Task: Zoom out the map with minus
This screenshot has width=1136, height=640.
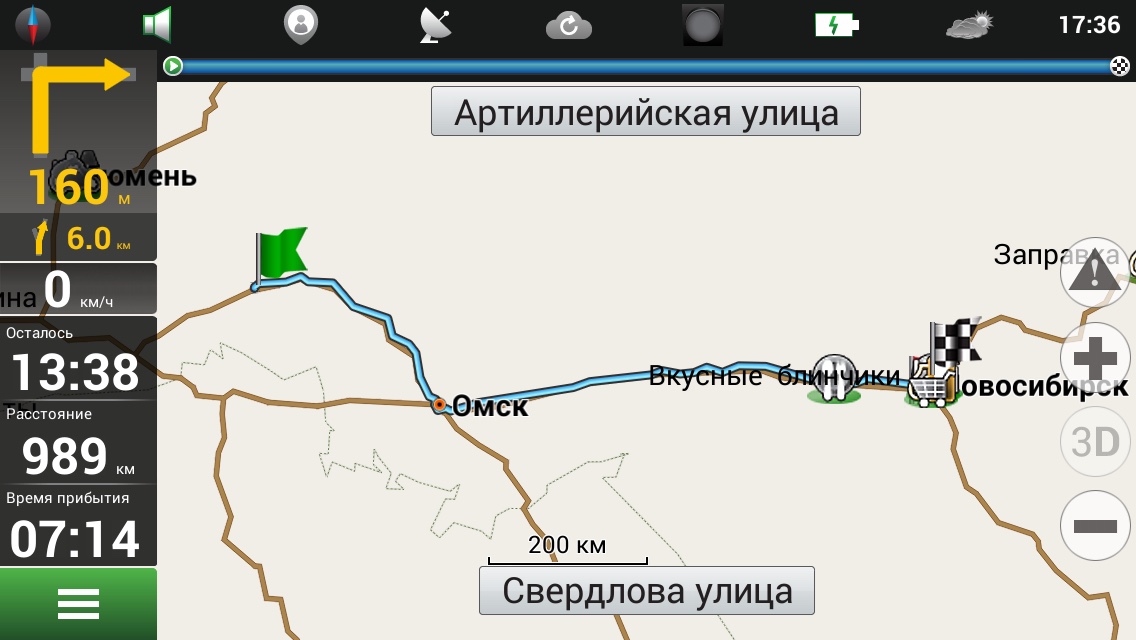Action: point(1094,526)
